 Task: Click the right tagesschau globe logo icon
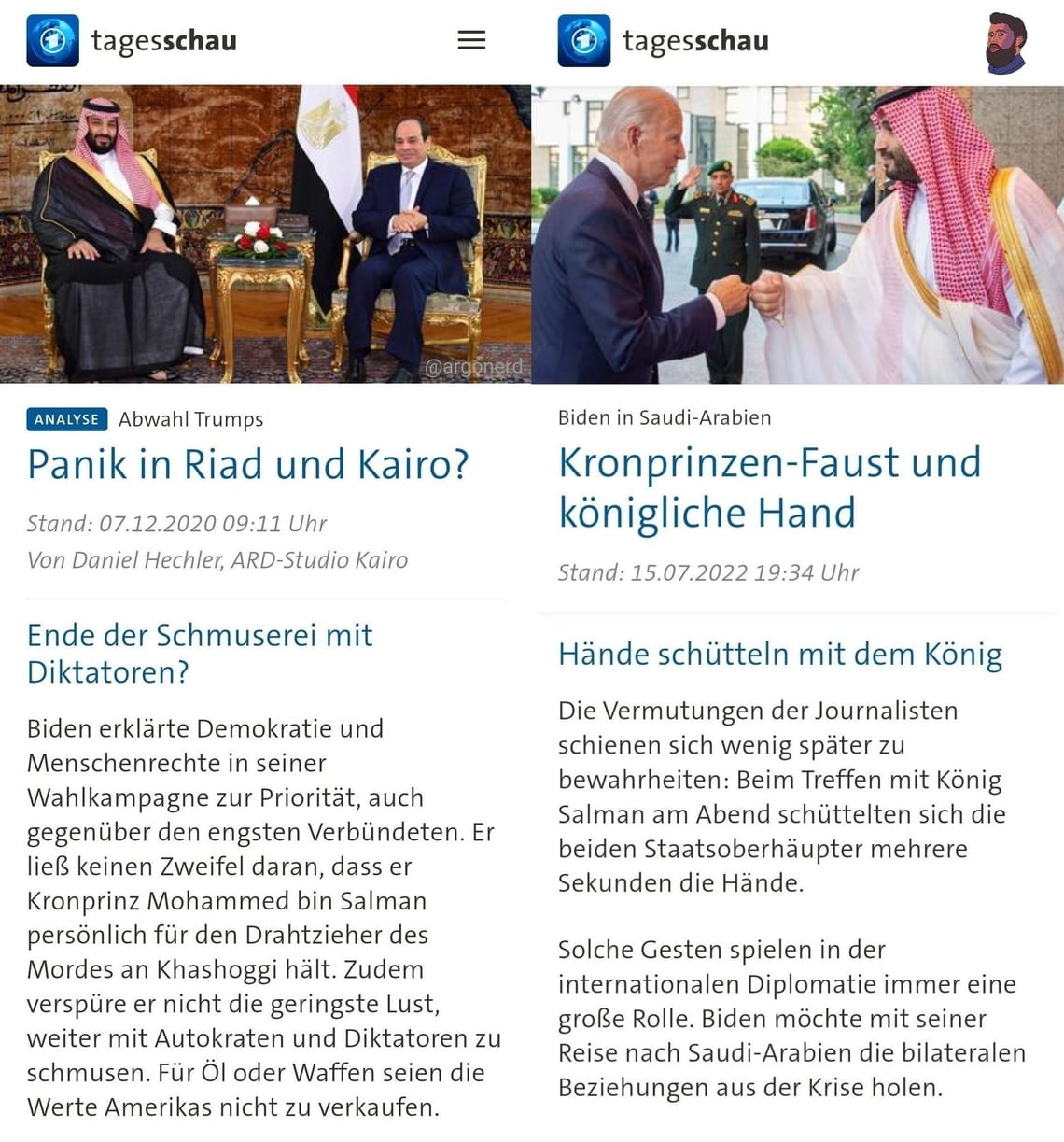click(x=582, y=39)
